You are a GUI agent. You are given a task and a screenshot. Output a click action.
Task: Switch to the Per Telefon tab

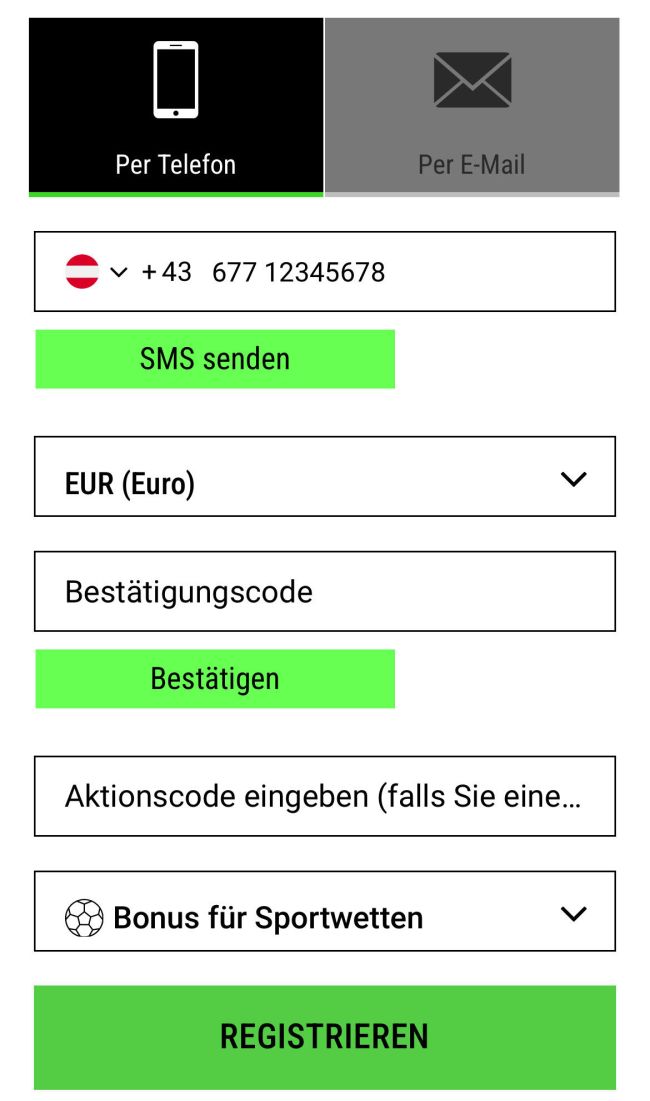click(176, 106)
